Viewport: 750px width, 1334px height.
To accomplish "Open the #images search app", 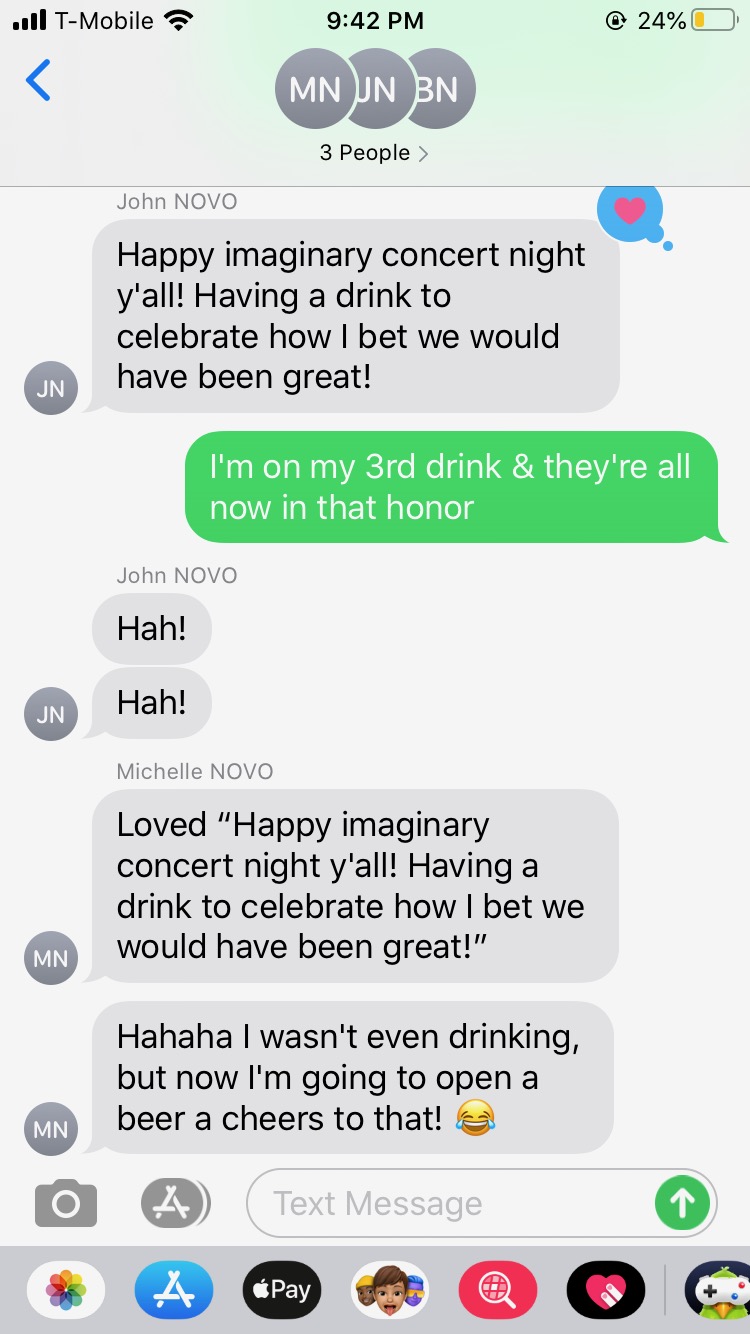I will point(497,1290).
